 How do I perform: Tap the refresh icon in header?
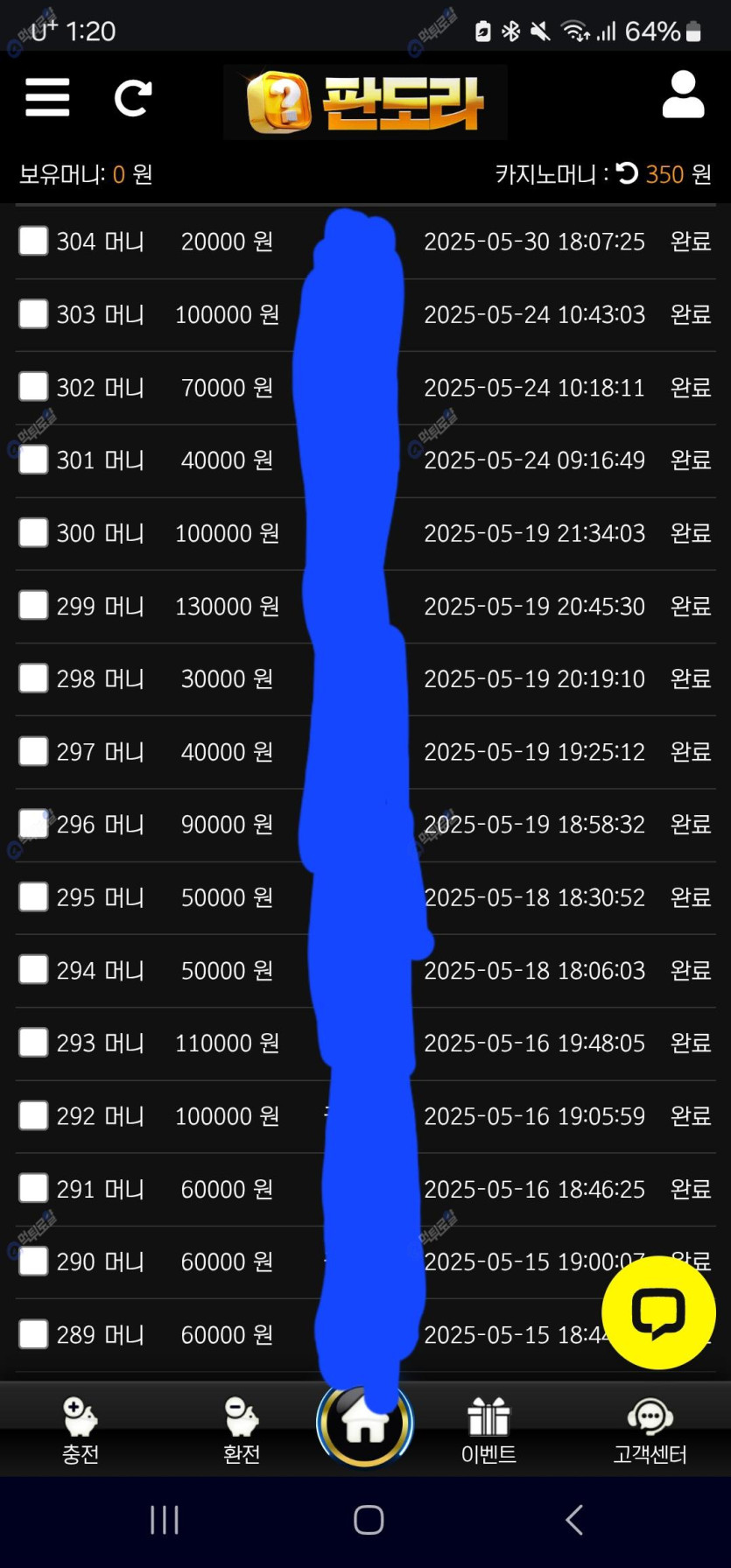[x=133, y=97]
